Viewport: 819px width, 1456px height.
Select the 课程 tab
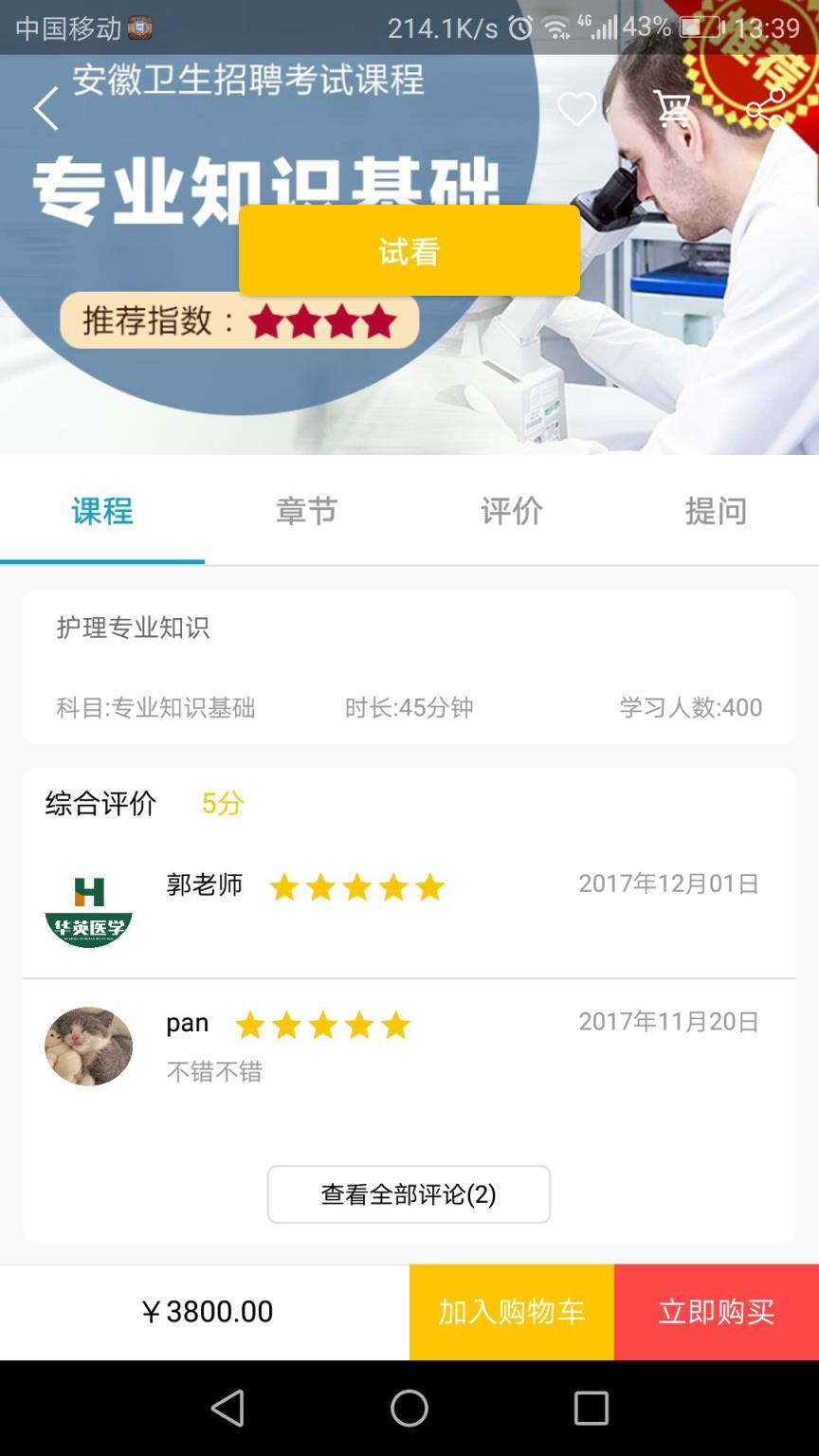click(101, 511)
